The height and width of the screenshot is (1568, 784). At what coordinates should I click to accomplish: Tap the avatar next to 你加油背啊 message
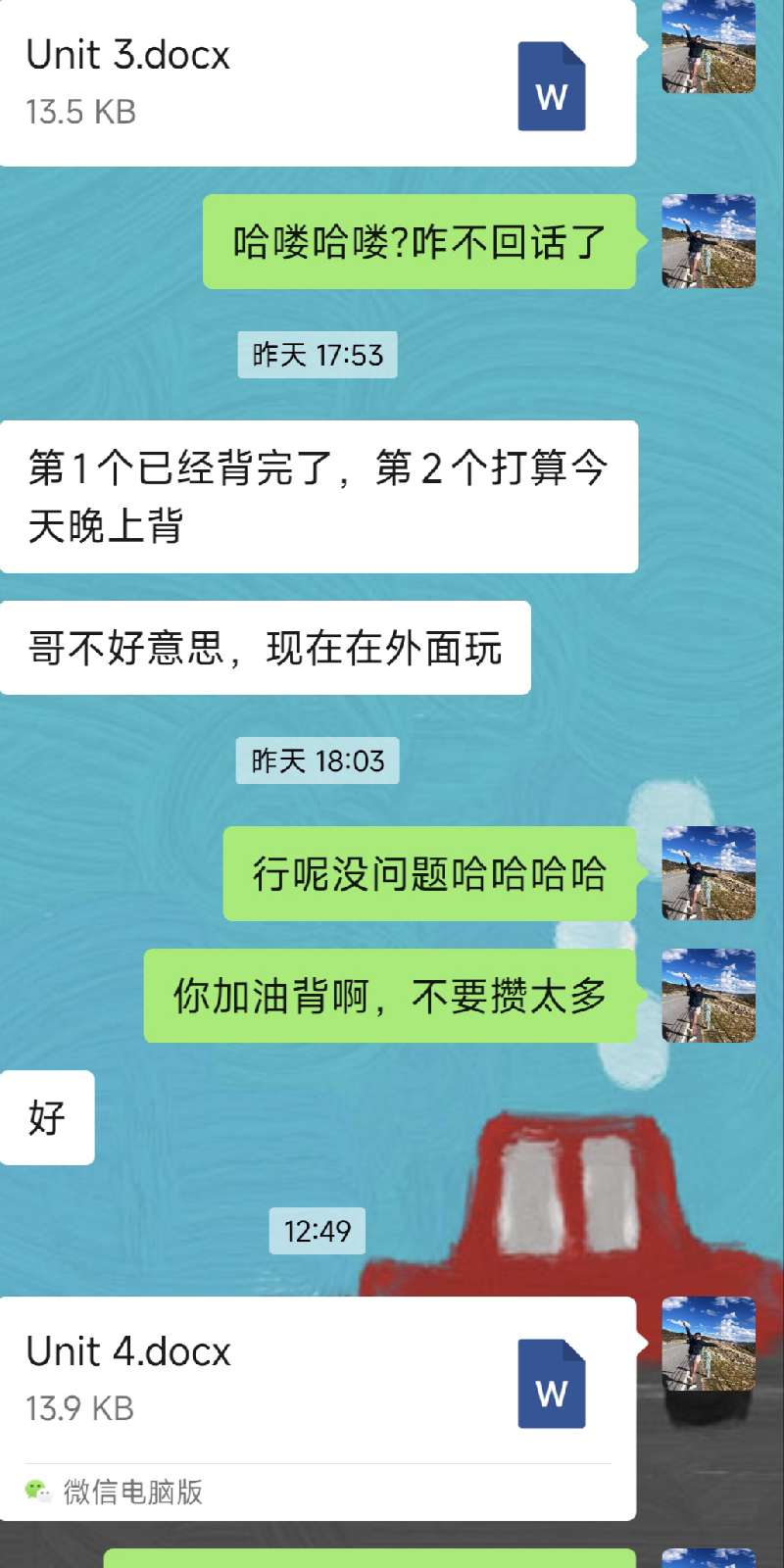point(709,995)
